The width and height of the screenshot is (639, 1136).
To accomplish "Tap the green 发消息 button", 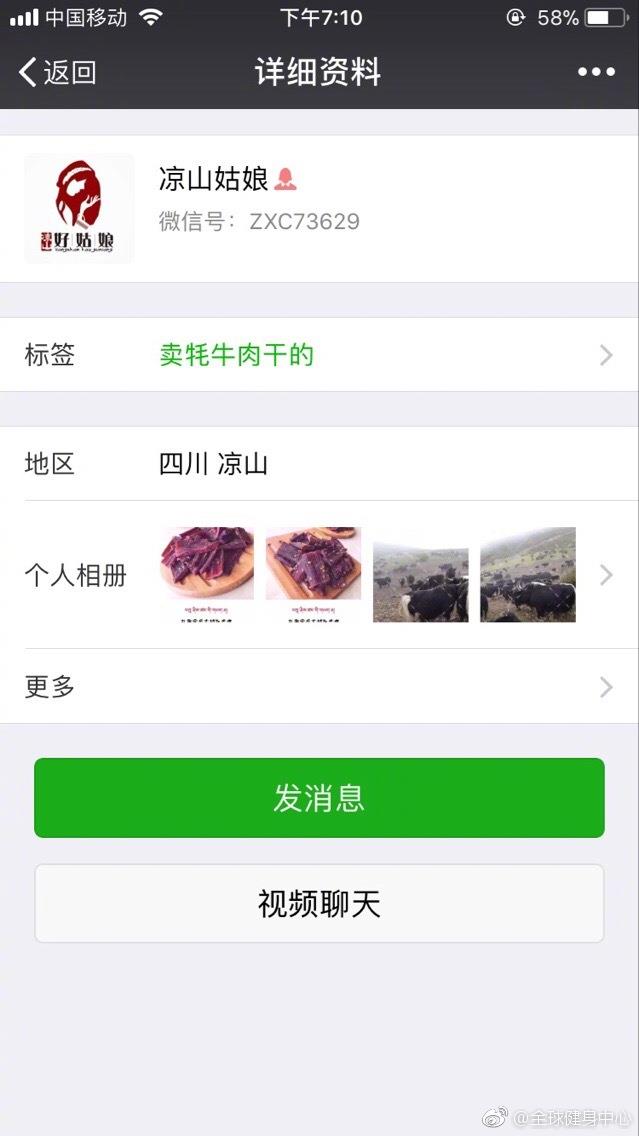I will tap(319, 798).
